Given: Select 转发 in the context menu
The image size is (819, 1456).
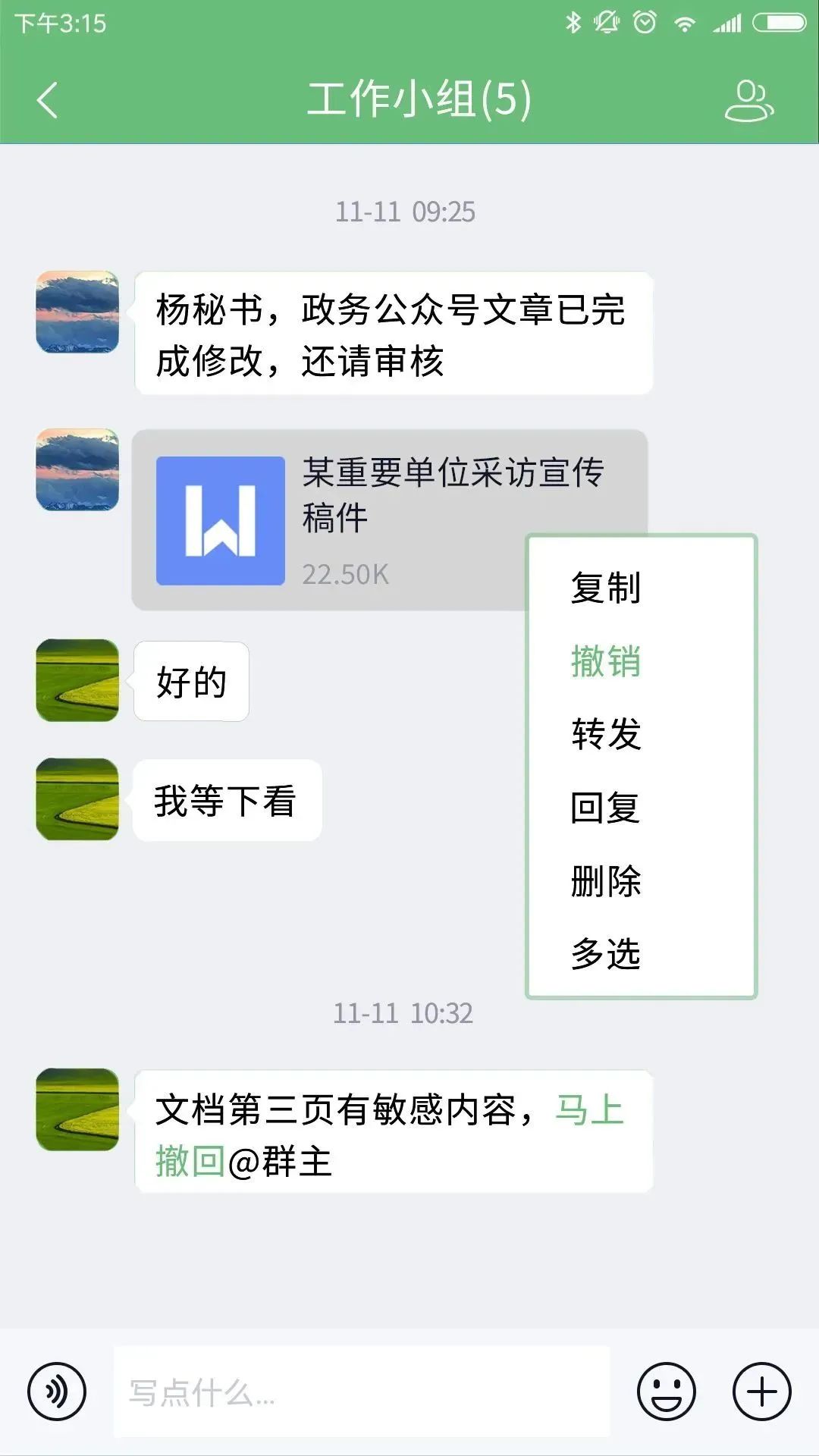Looking at the screenshot, I should (x=605, y=734).
